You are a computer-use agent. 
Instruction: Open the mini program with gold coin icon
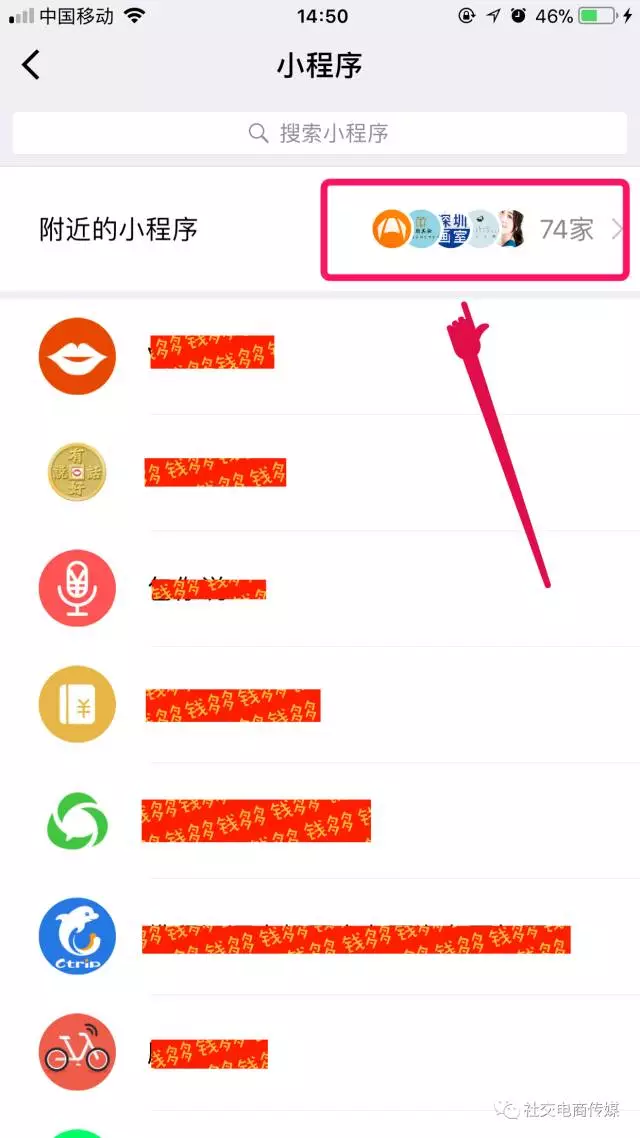tap(77, 472)
